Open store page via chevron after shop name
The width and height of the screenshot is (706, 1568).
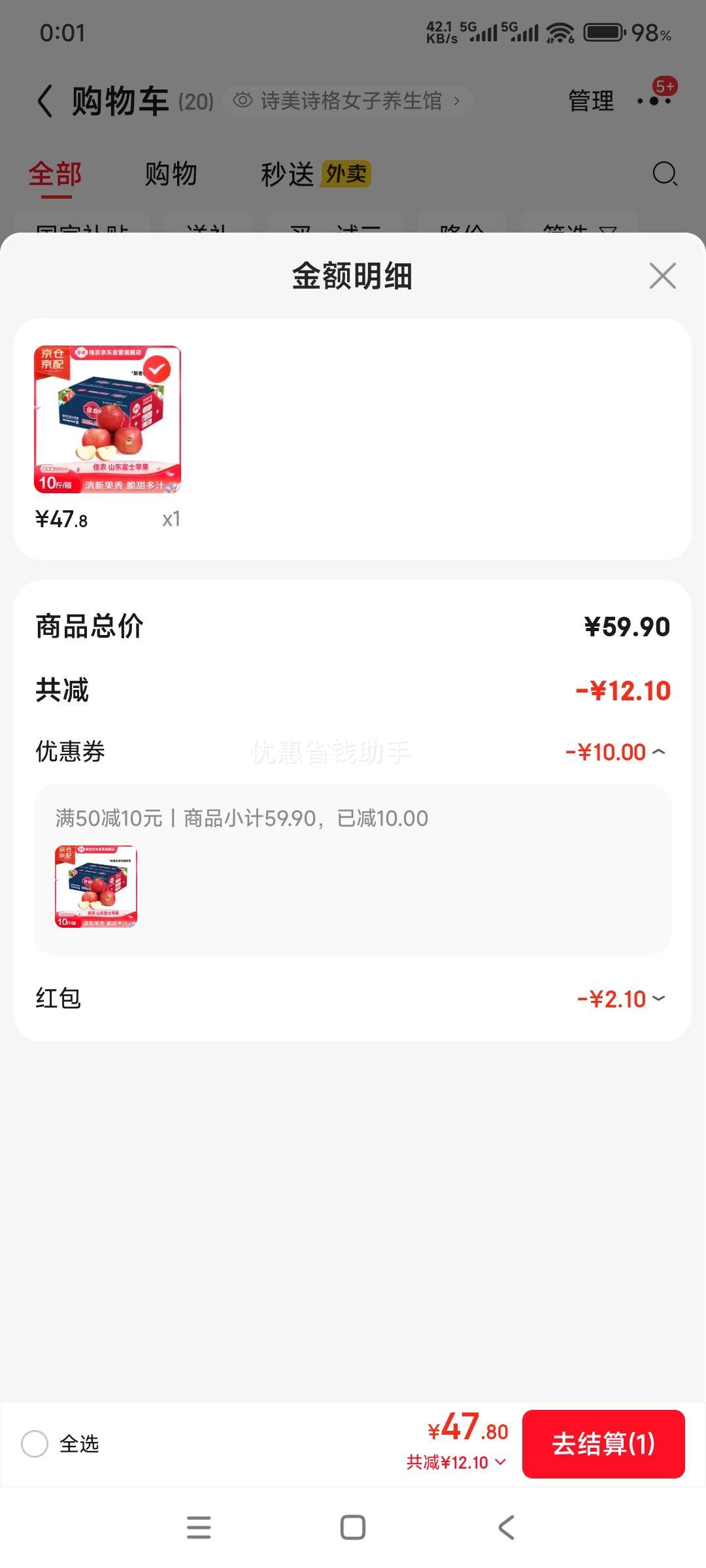(458, 100)
